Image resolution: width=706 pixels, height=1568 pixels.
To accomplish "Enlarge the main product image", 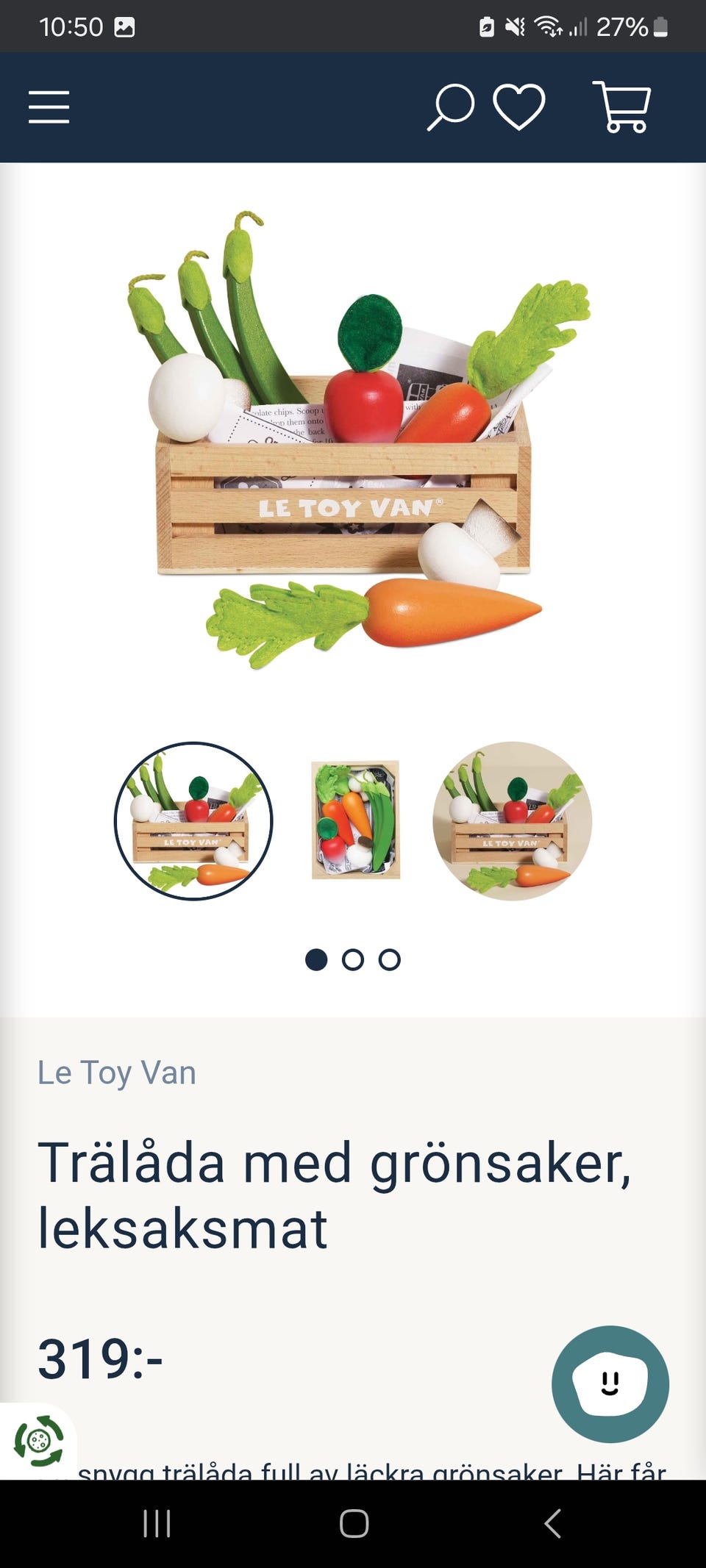I will click(x=353, y=441).
